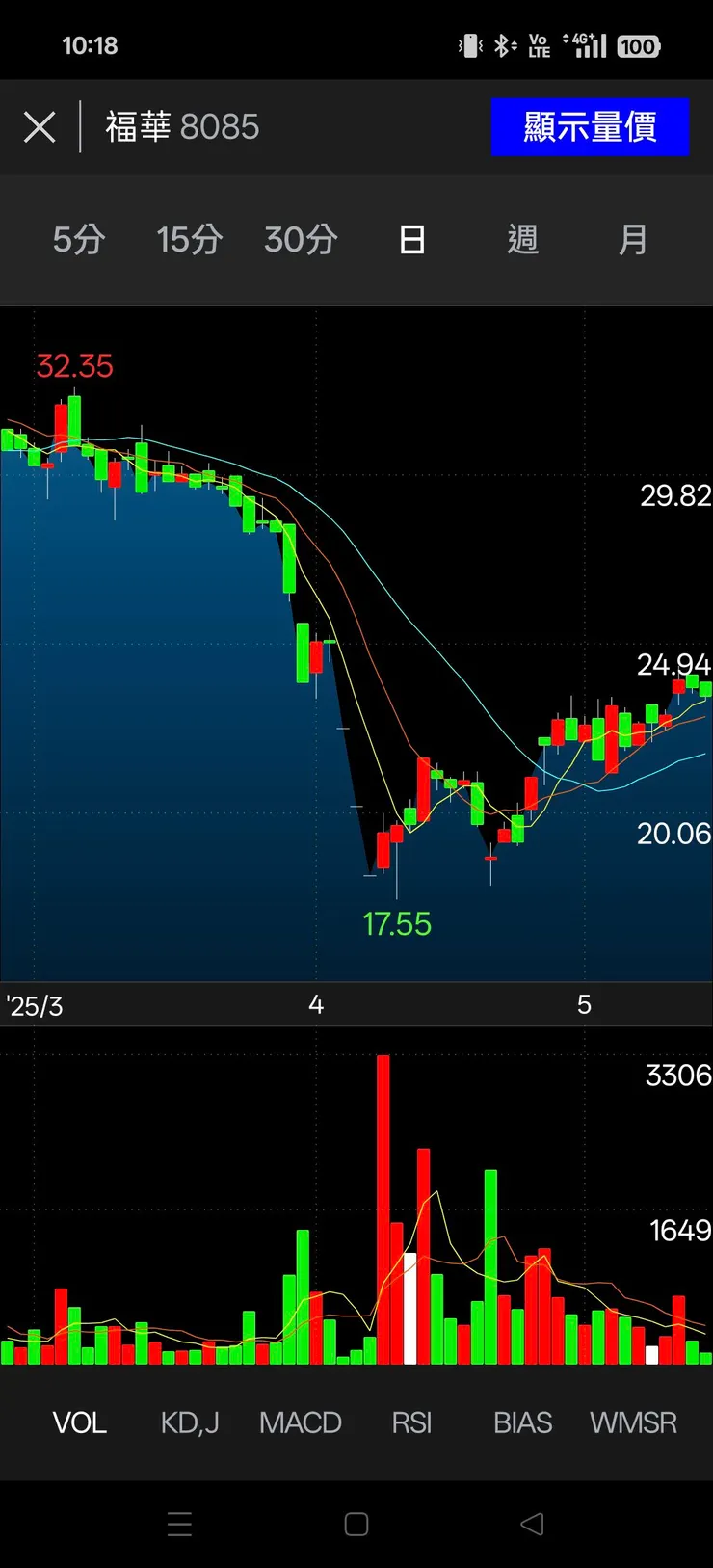Switch to the BIAS indicator

click(x=522, y=1422)
